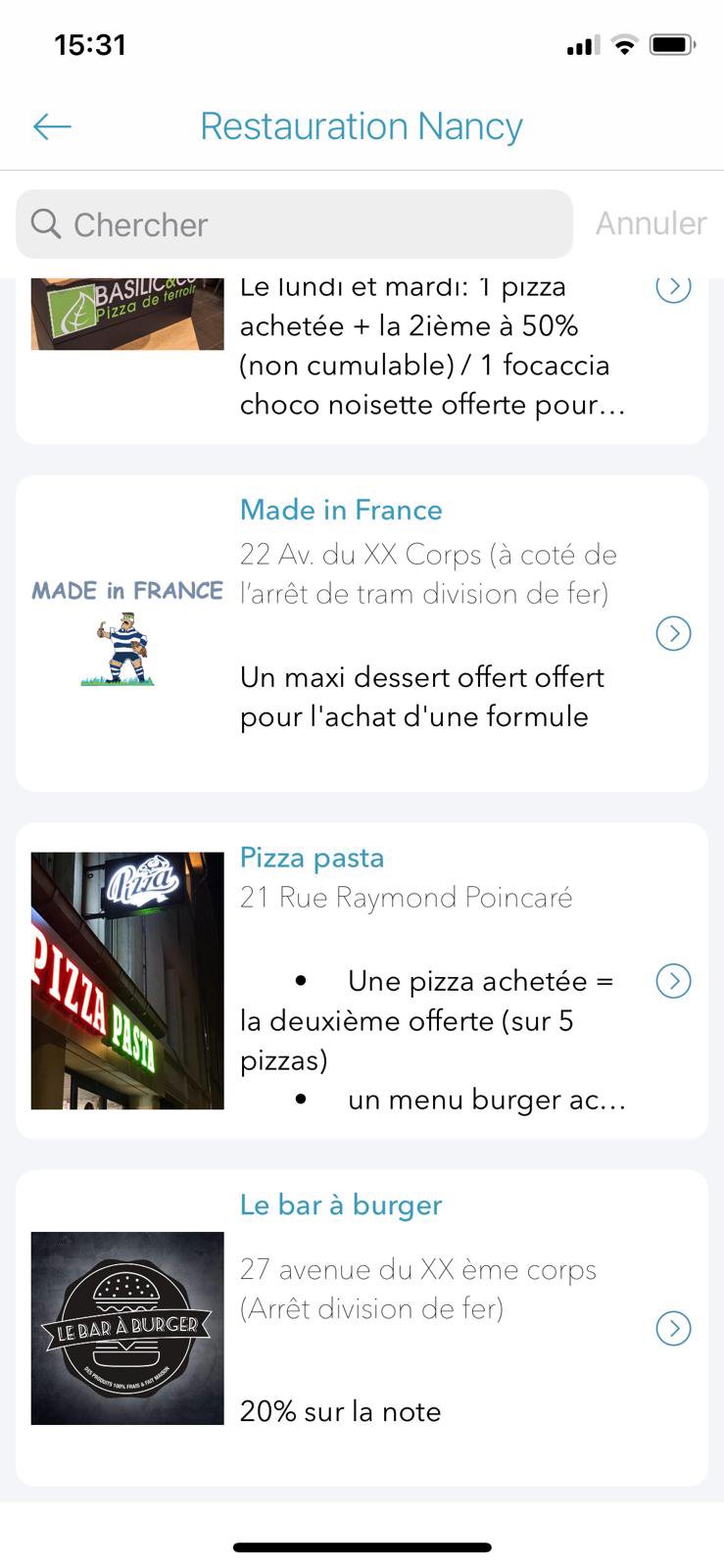Viewport: 724px width, 1568px height.
Task: Tap the magnifying glass search icon
Action: [46, 223]
